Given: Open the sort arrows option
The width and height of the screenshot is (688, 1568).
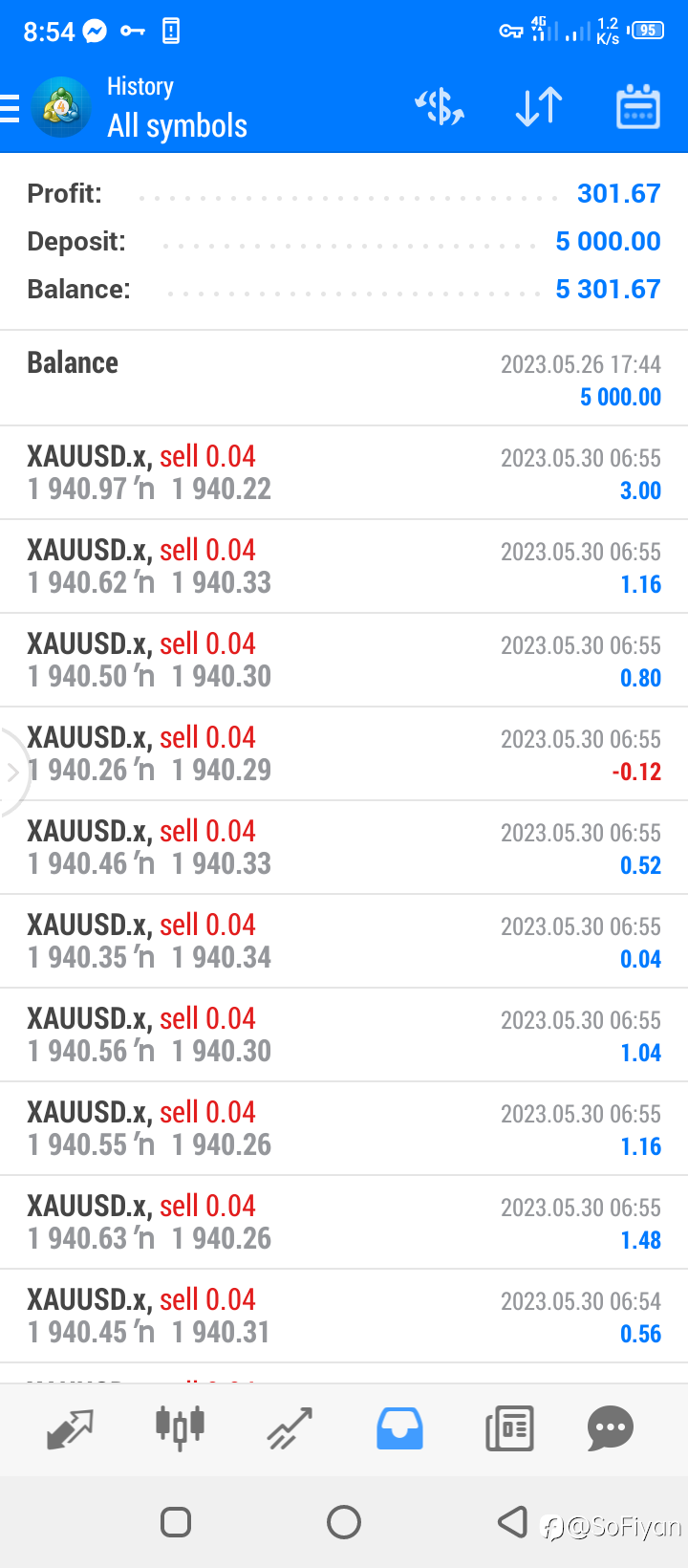Looking at the screenshot, I should coord(539,107).
